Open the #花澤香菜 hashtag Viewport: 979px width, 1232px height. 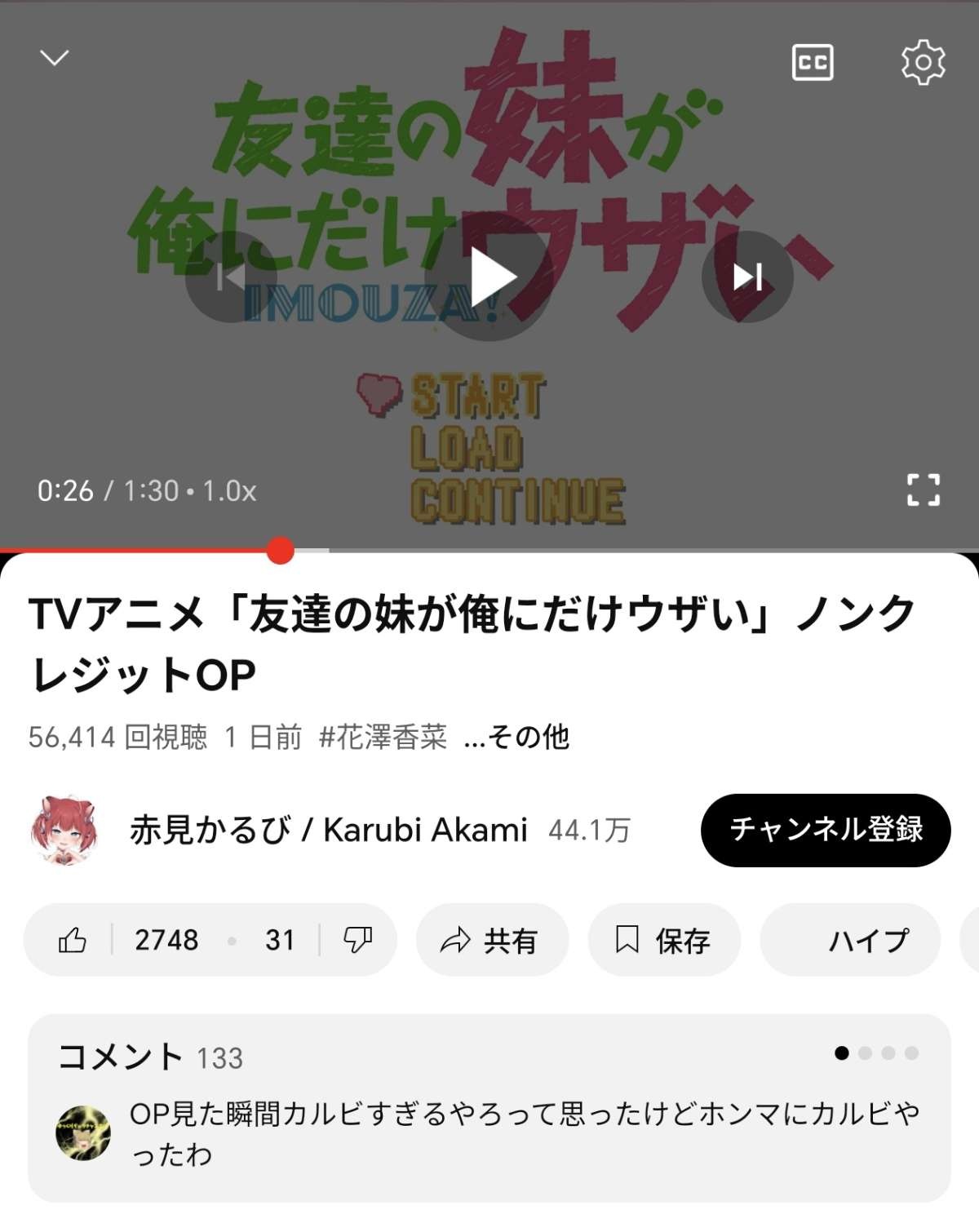pos(383,737)
